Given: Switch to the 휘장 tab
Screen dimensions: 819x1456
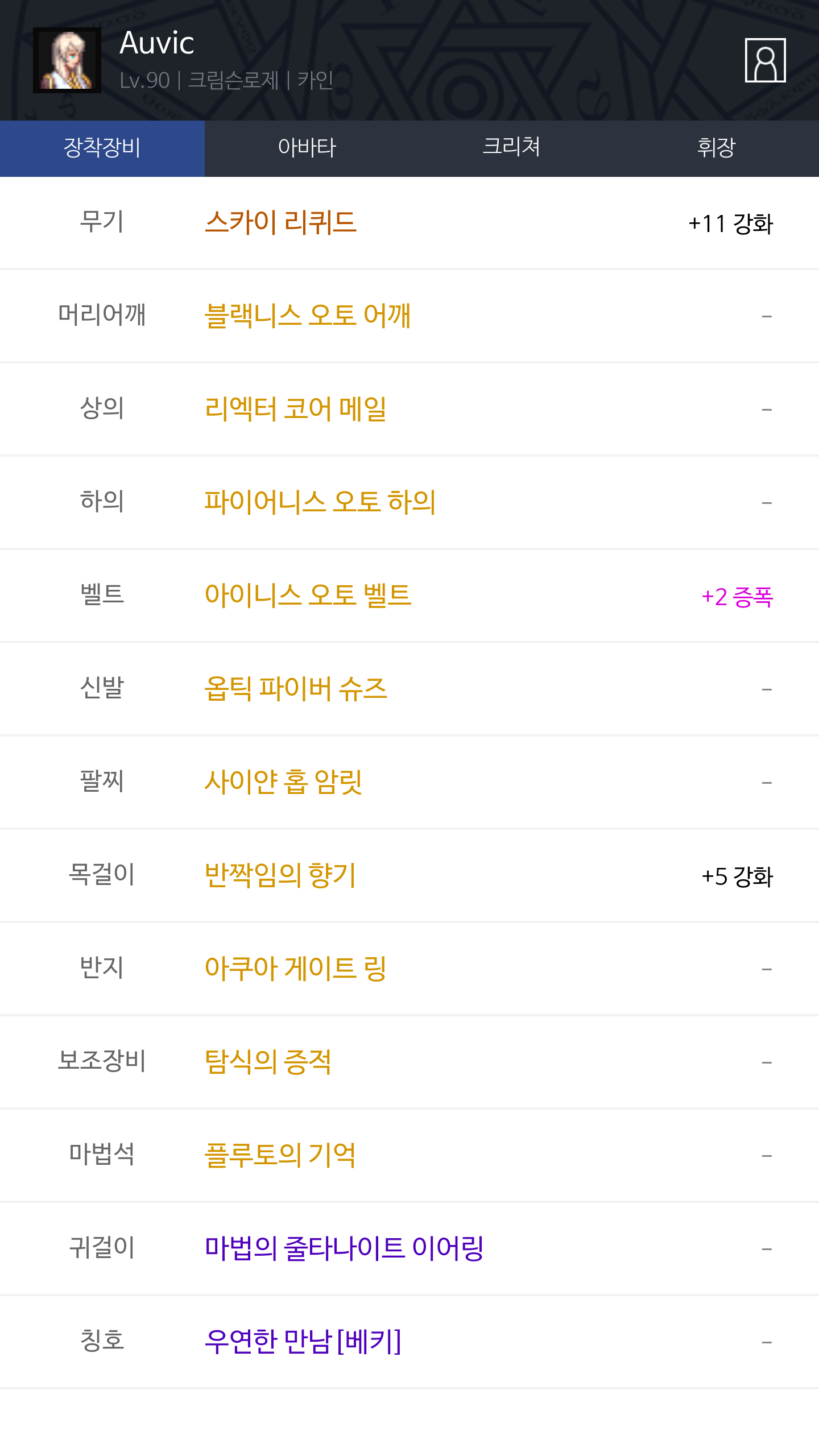Looking at the screenshot, I should 717,148.
